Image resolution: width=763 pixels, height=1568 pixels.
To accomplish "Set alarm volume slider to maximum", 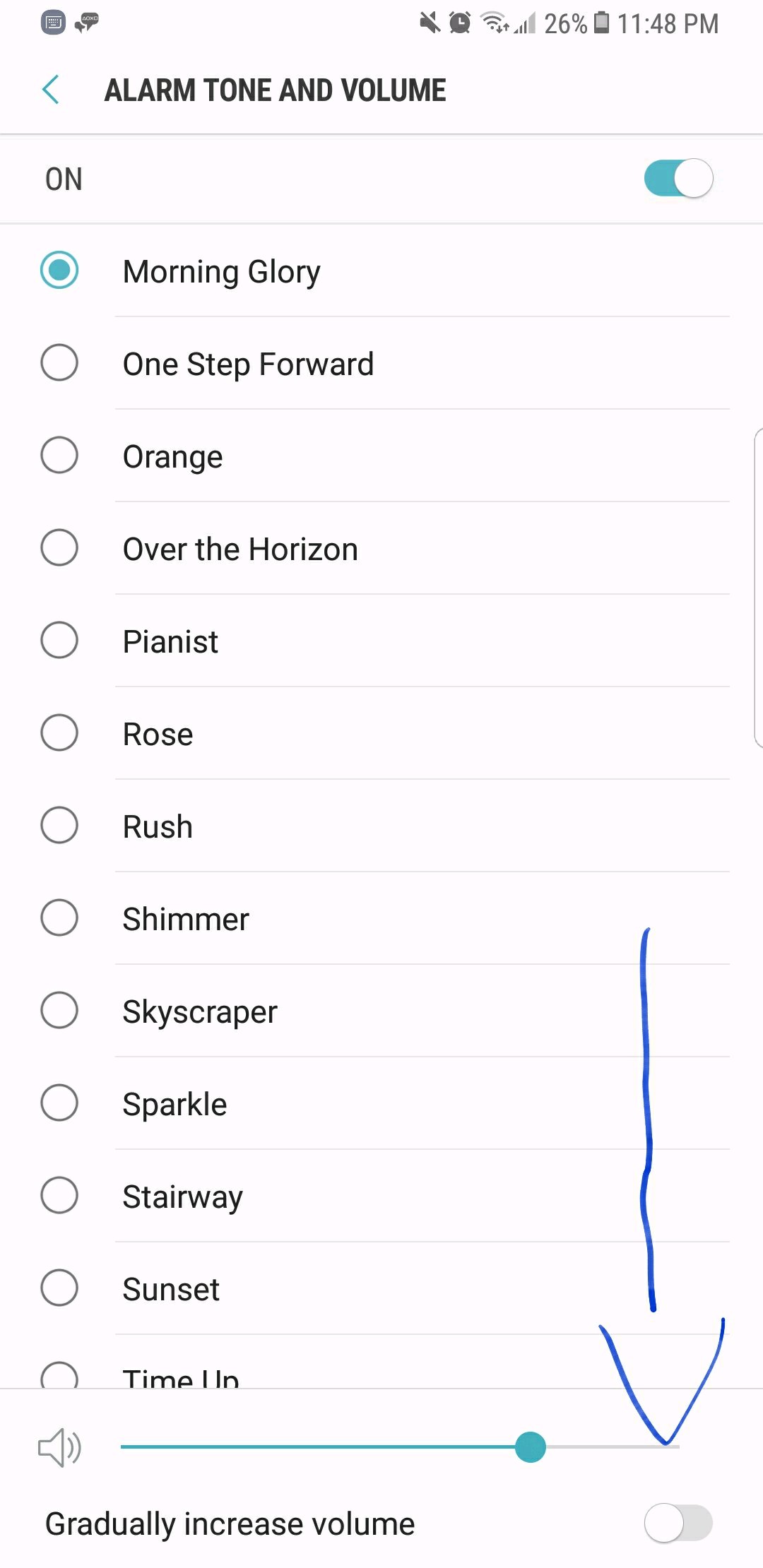I will 678,1447.
